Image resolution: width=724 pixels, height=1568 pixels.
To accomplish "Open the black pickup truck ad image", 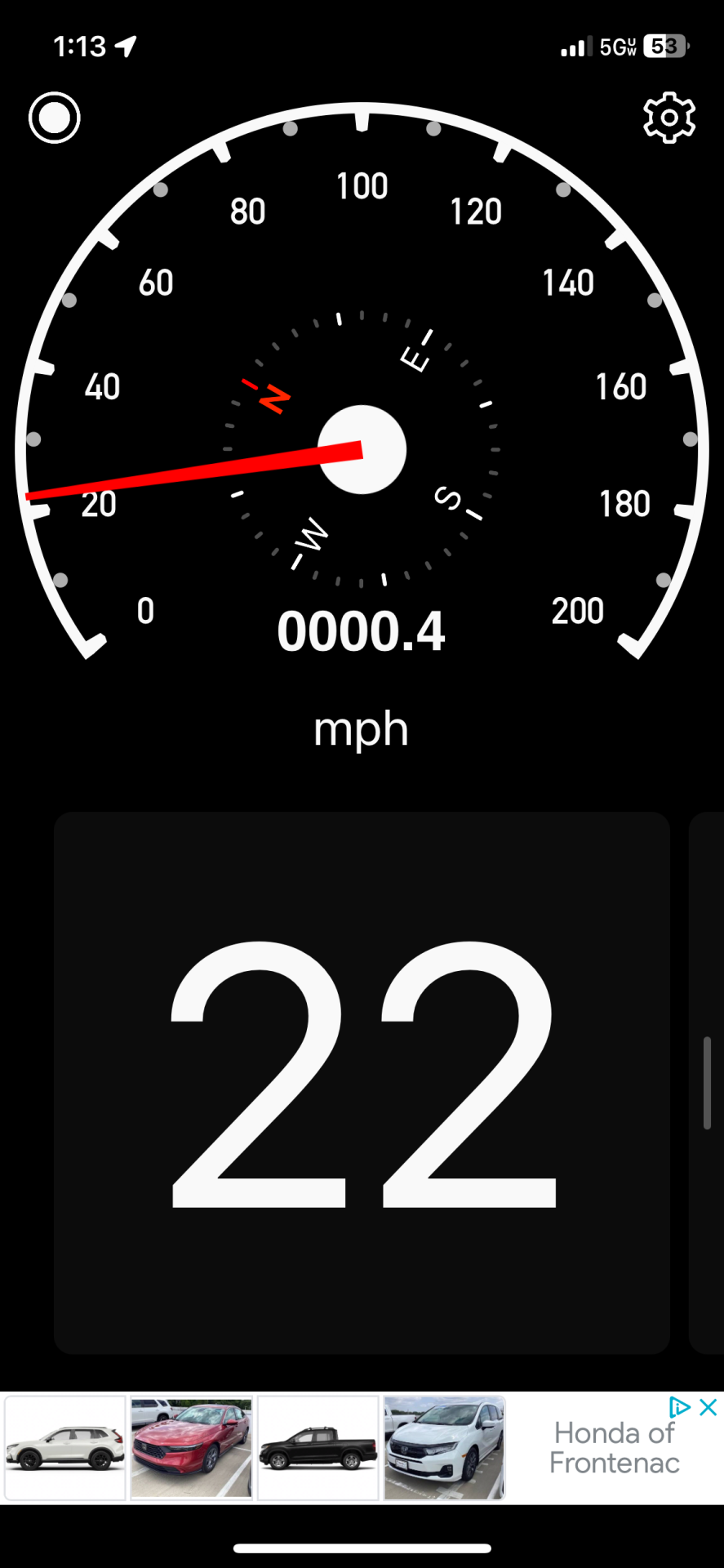I will click(x=318, y=1448).
